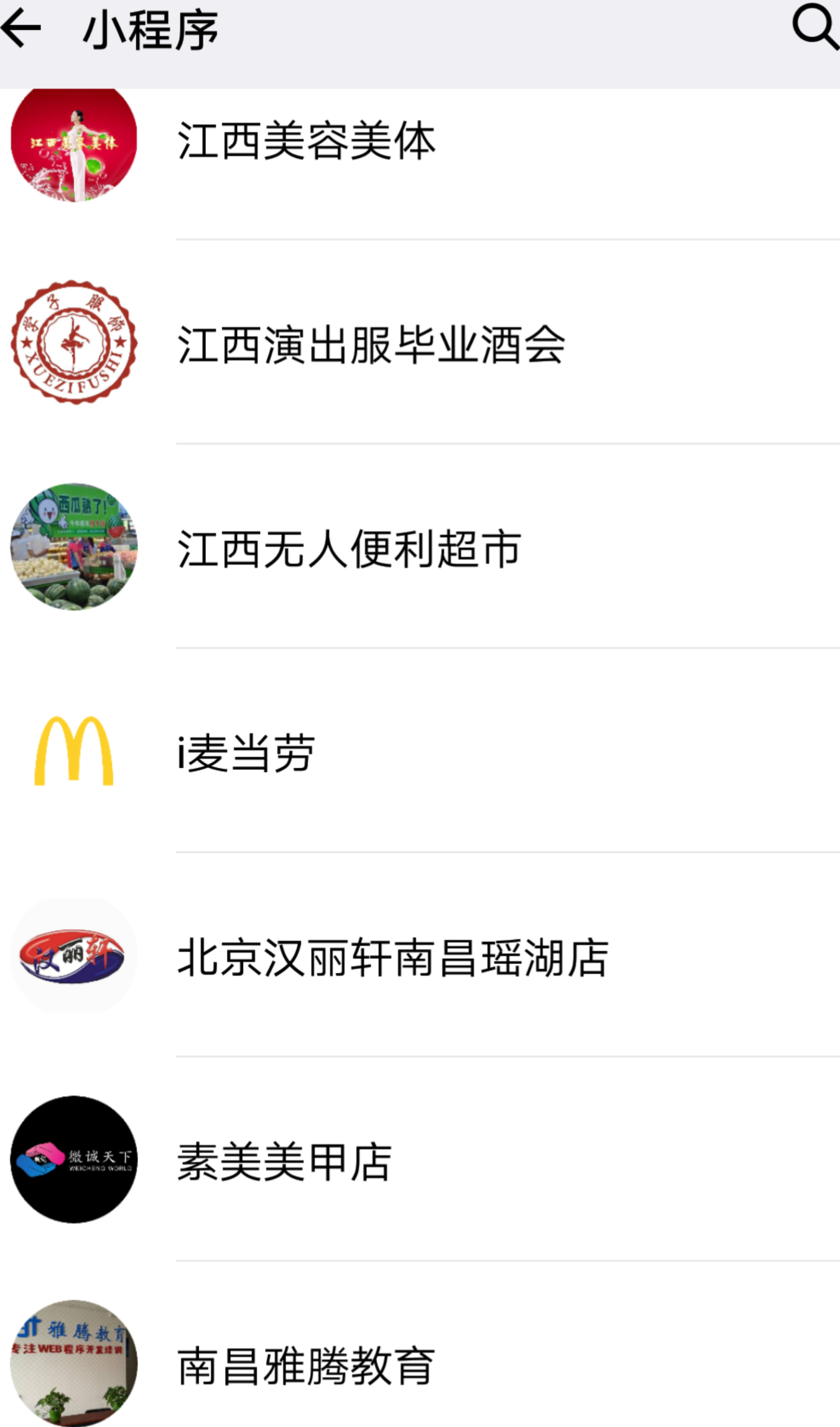The width and height of the screenshot is (840, 1427).
Task: Tap 北京汉丽轩南昌瑶湖店 entry
Action: point(393,957)
